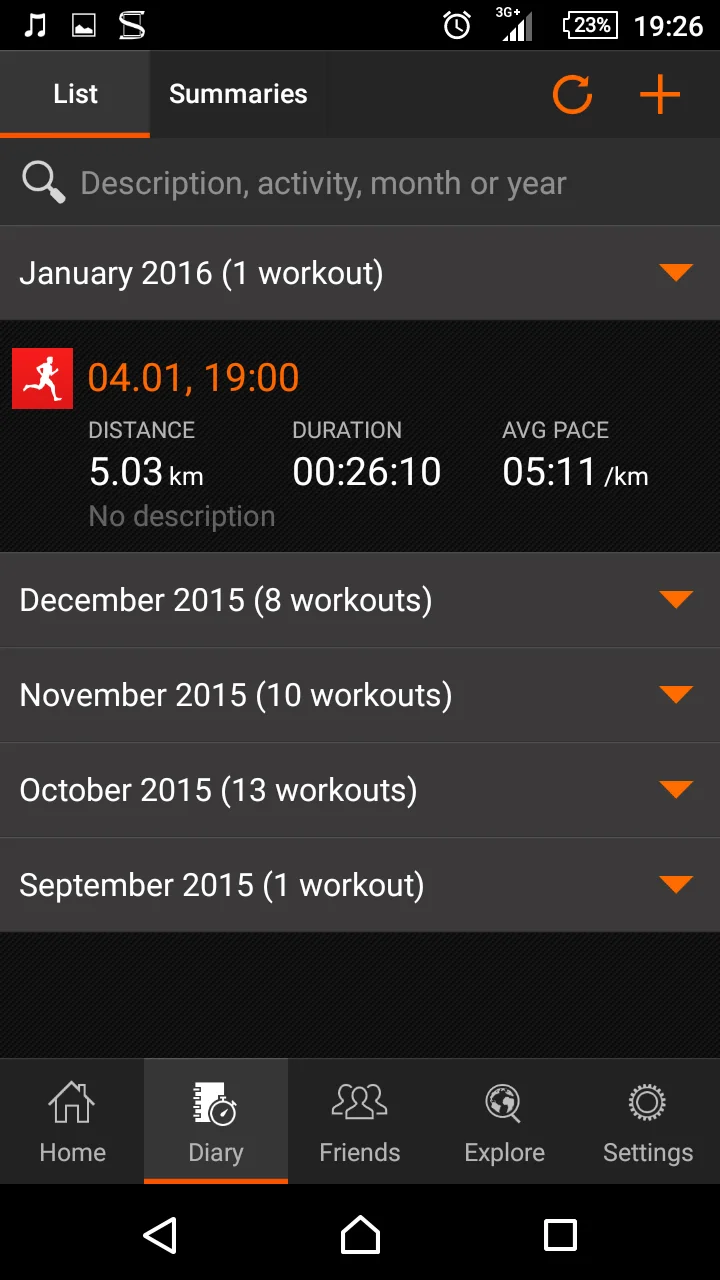Go to the Home tab
The image size is (720, 1280).
coord(72,1122)
